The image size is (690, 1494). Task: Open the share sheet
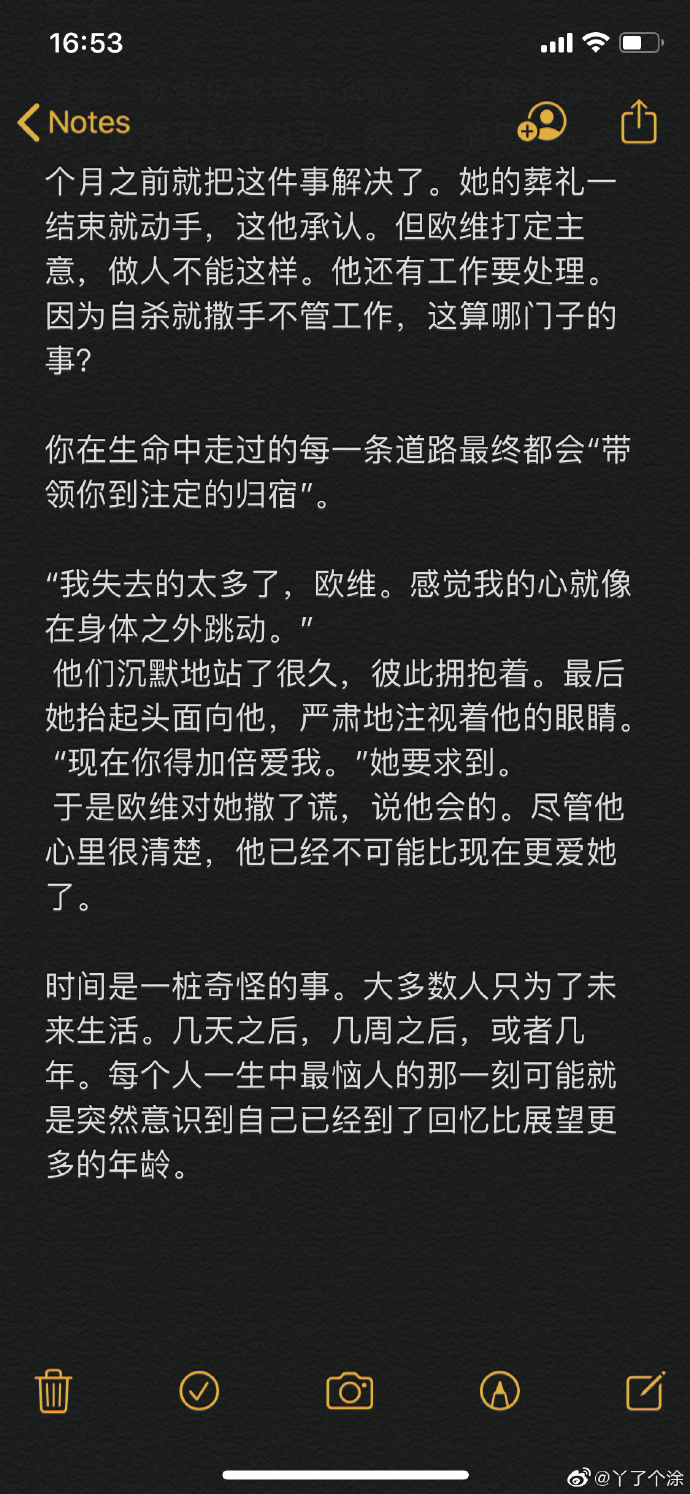[638, 123]
